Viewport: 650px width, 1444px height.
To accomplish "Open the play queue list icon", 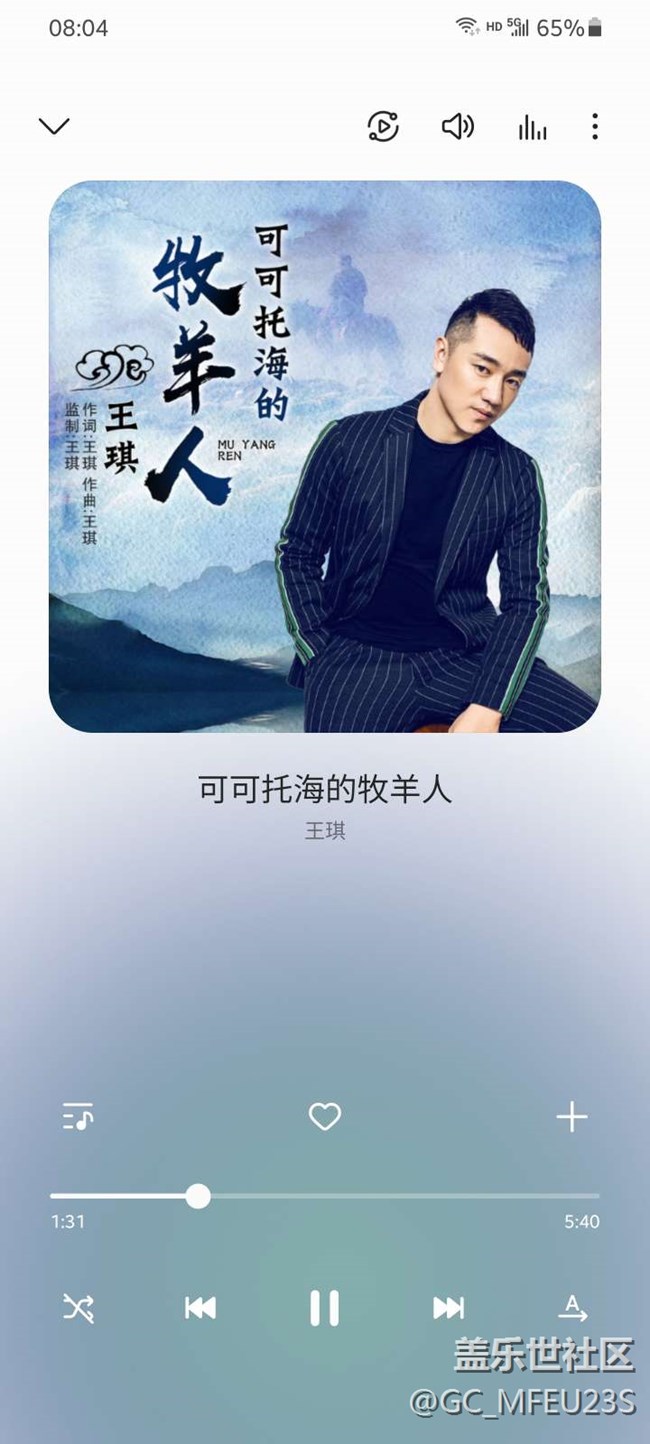I will click(x=78, y=1116).
